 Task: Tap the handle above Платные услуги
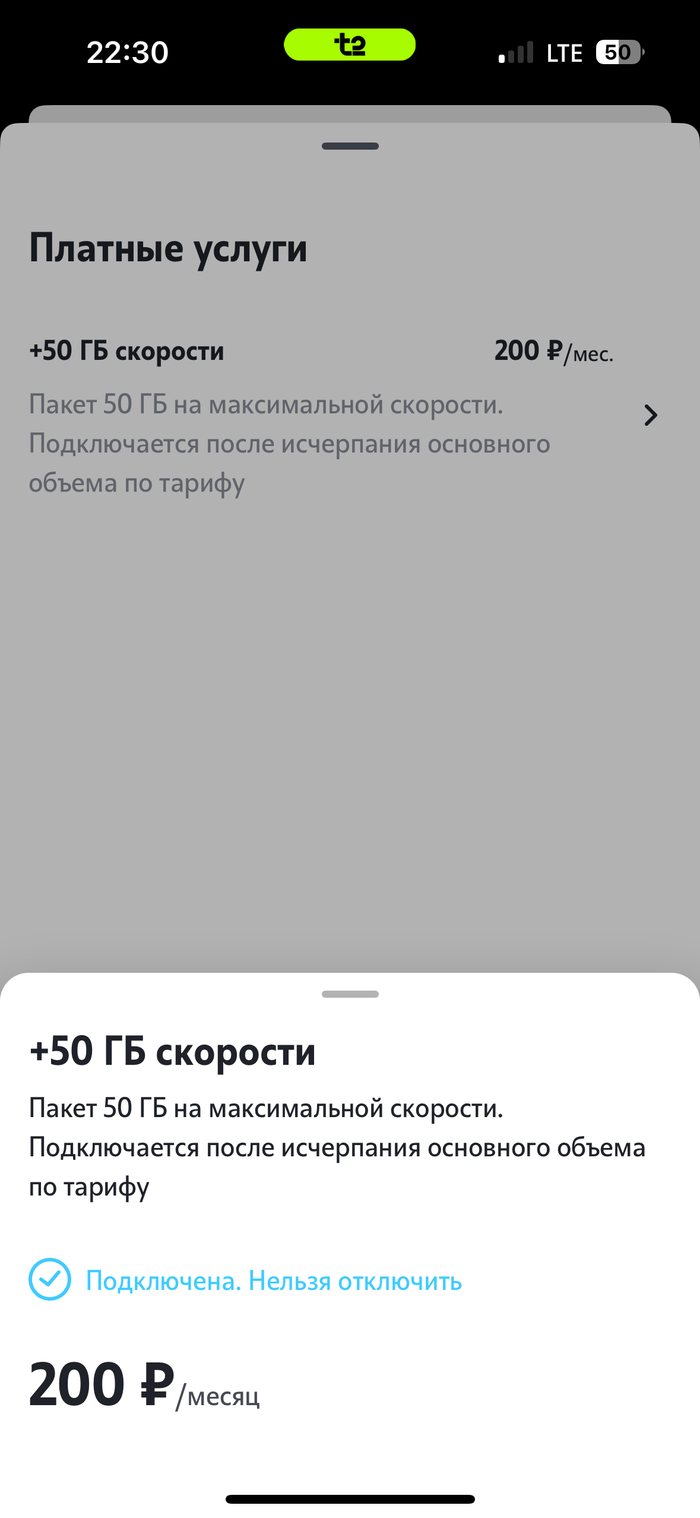tap(350, 146)
